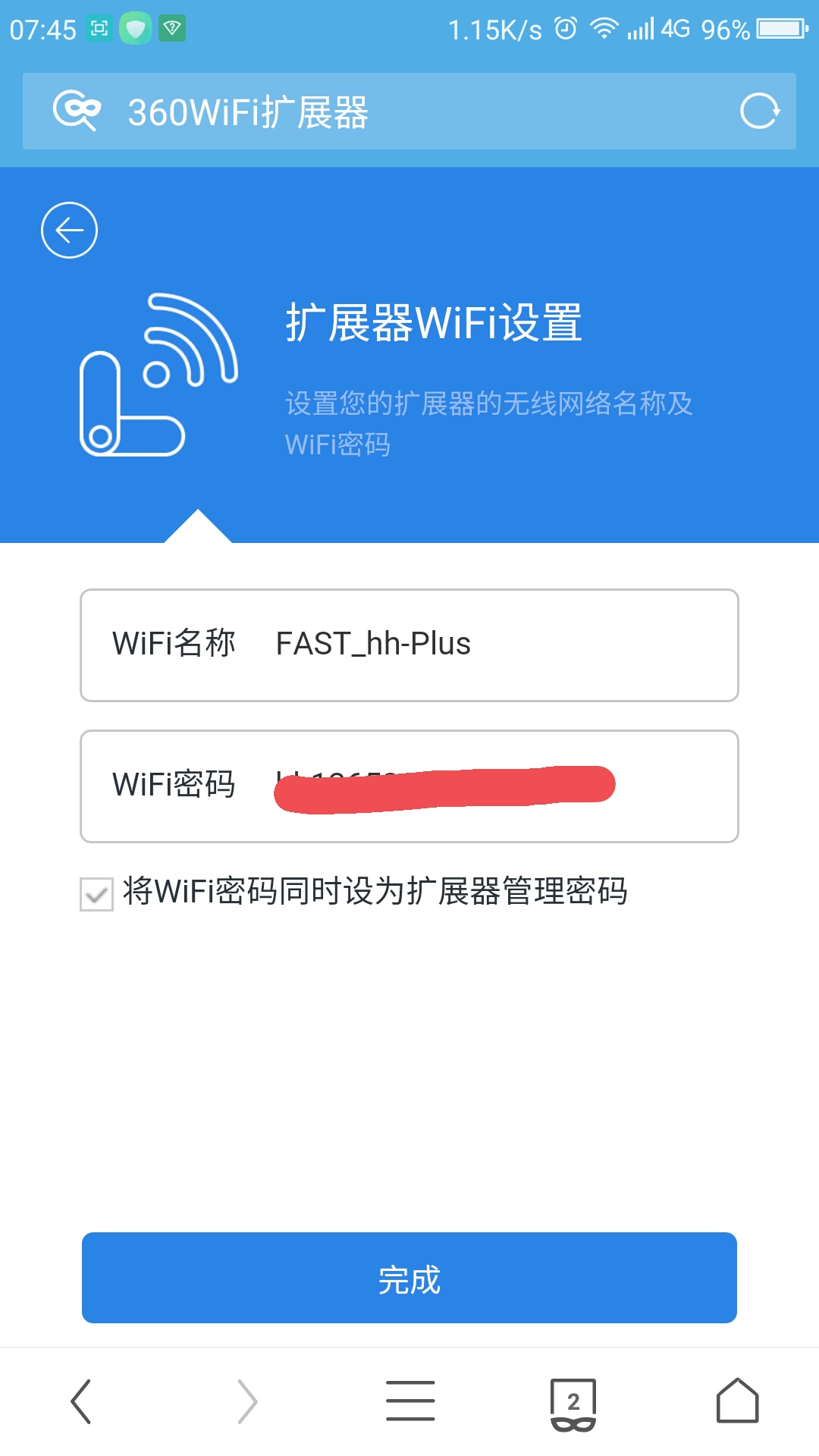Disable setting WiFi password as admin password
This screenshot has height=1456, width=819.
point(96,895)
